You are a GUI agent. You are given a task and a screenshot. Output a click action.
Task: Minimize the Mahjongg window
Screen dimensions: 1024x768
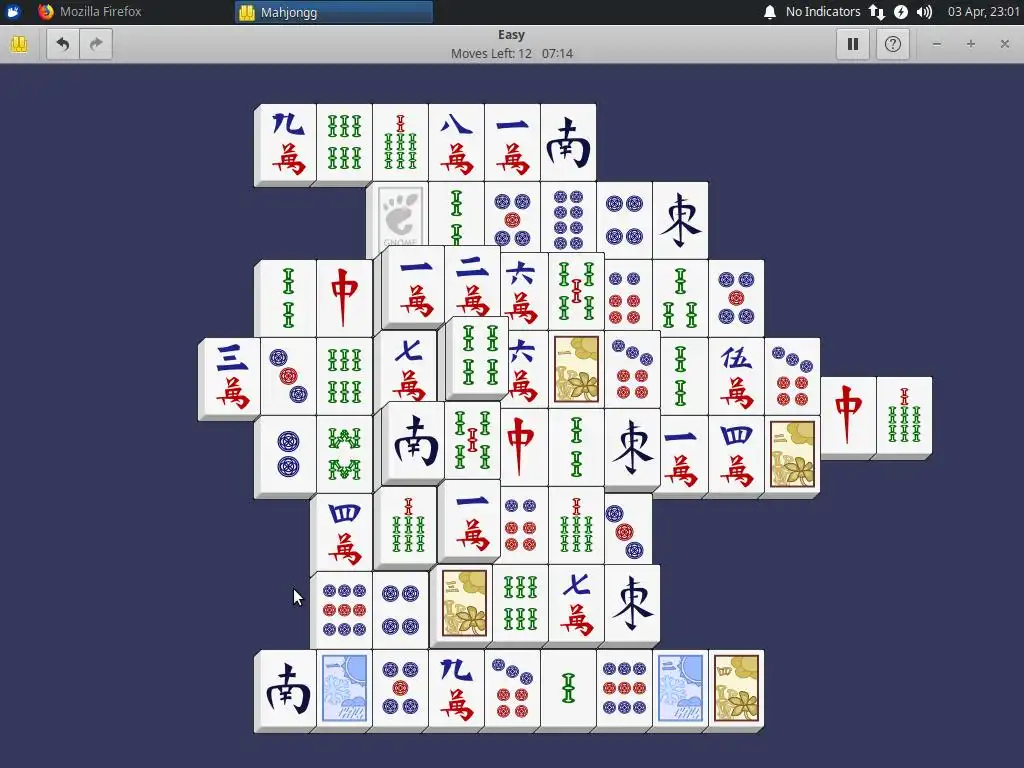[937, 44]
